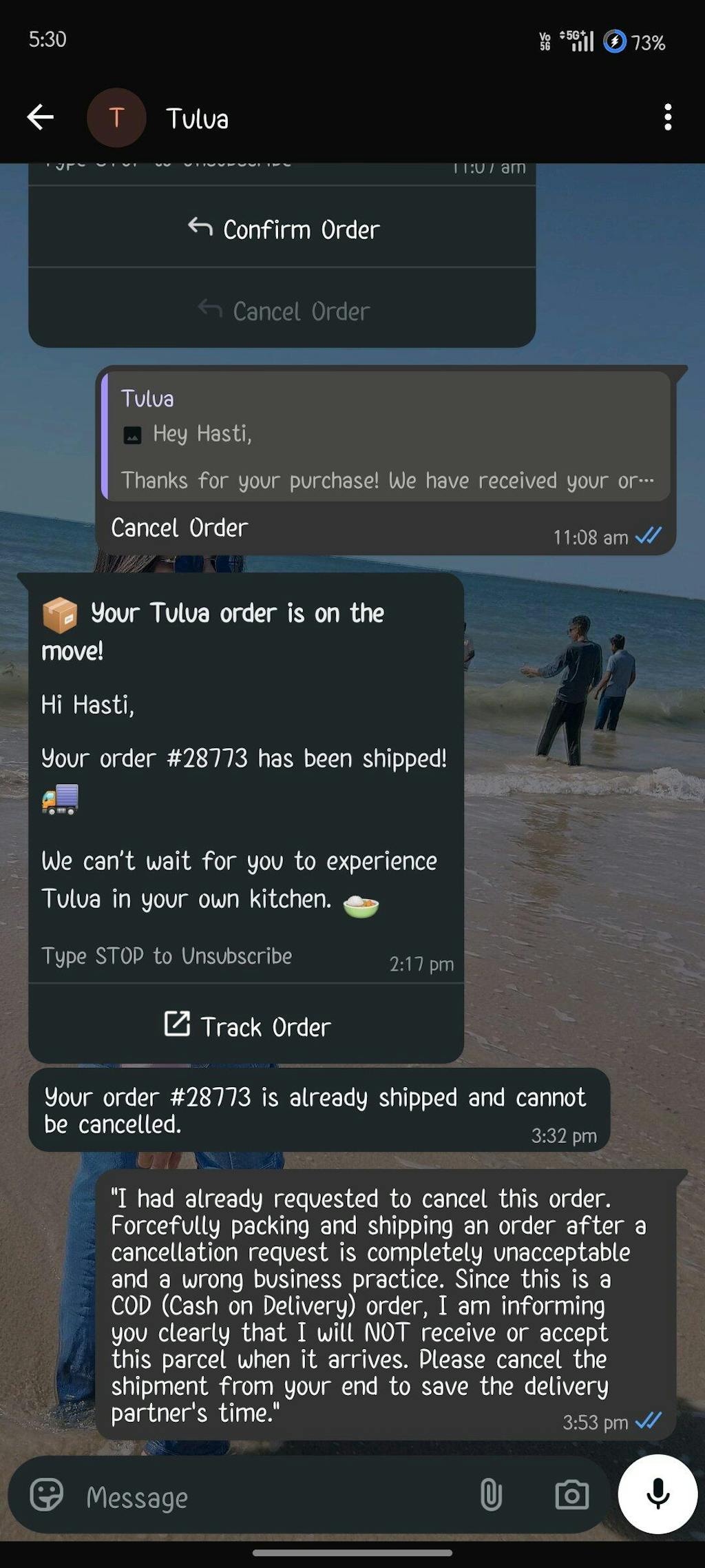Tap the Cancel Order quick reply
The height and width of the screenshot is (1568, 705).
point(283,311)
